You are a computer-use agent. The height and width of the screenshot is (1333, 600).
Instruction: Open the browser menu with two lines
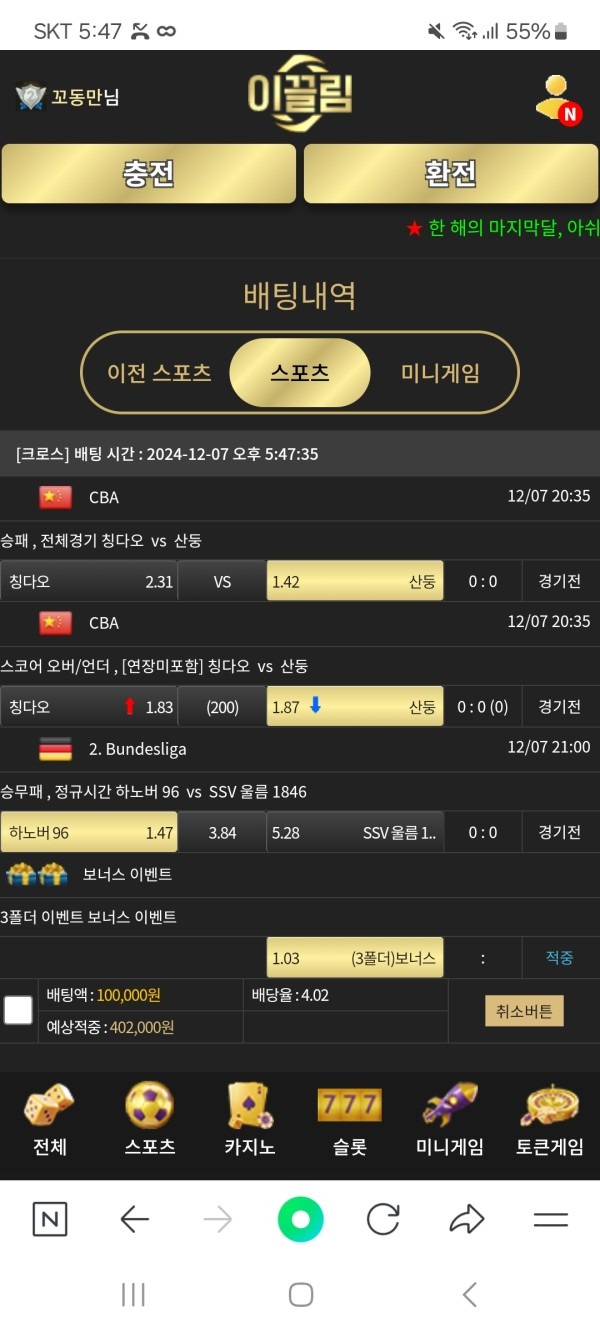click(x=550, y=1219)
